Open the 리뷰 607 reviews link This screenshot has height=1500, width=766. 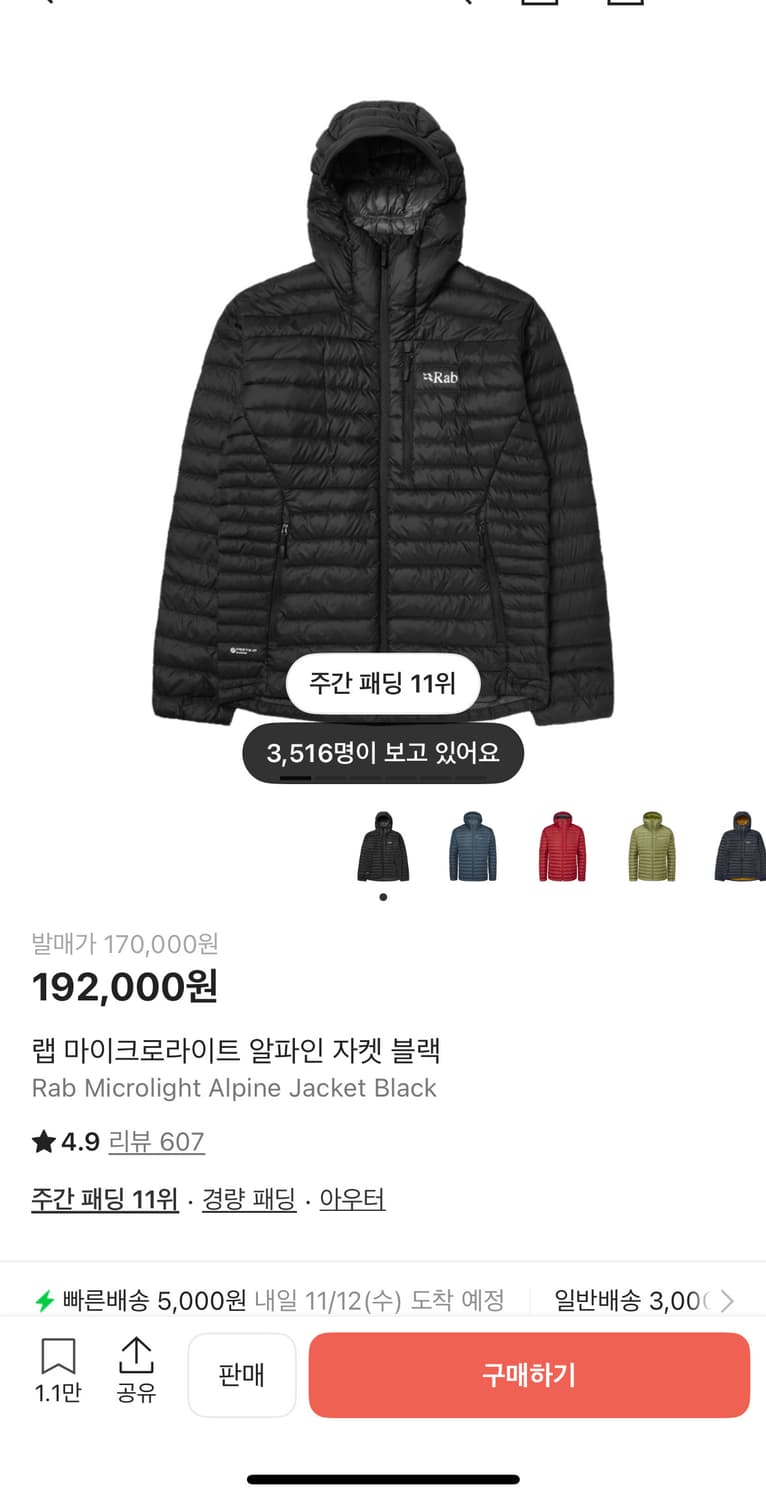point(157,1141)
